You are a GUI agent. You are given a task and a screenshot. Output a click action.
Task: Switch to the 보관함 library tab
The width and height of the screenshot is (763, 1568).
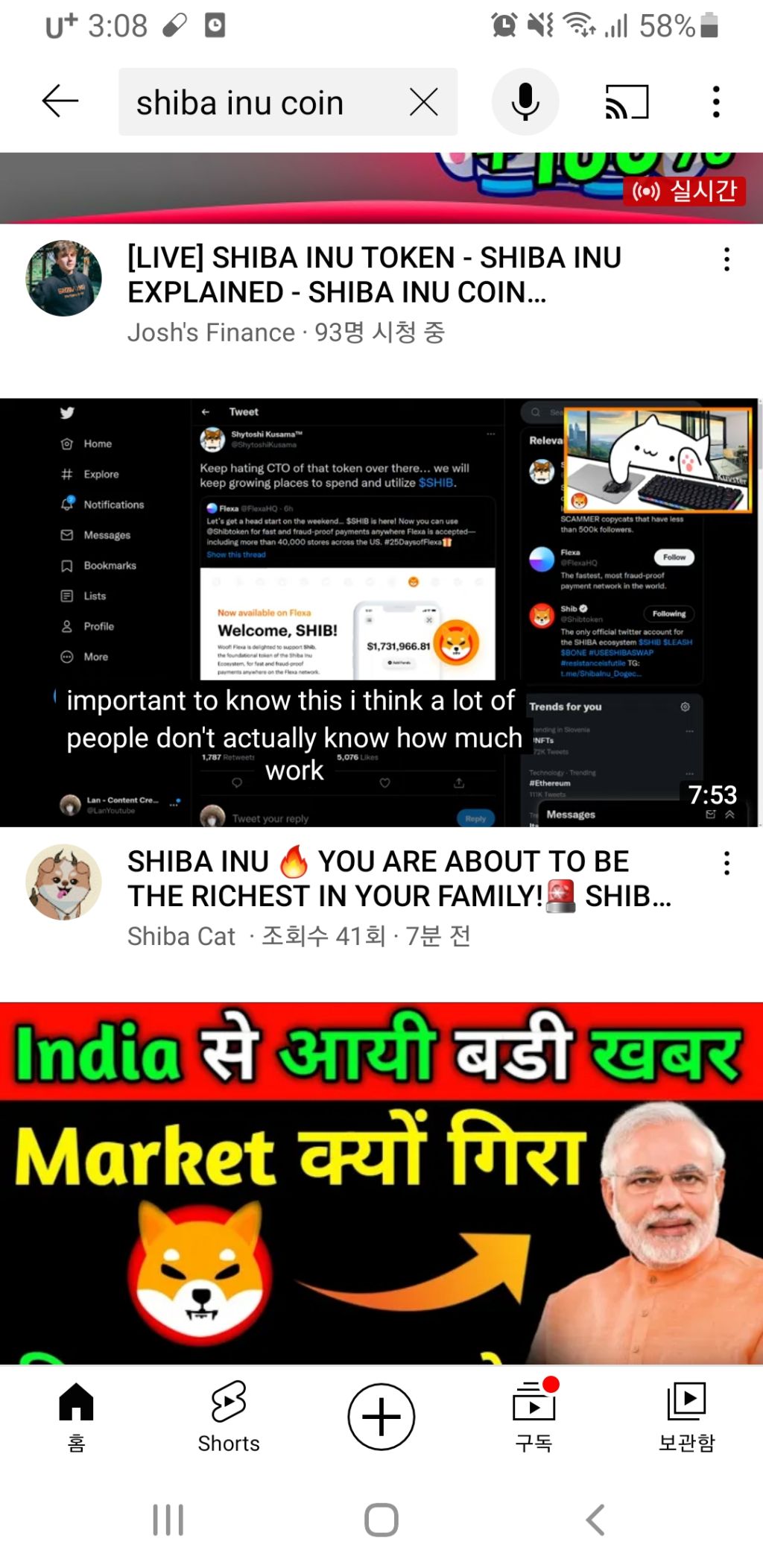click(686, 1416)
